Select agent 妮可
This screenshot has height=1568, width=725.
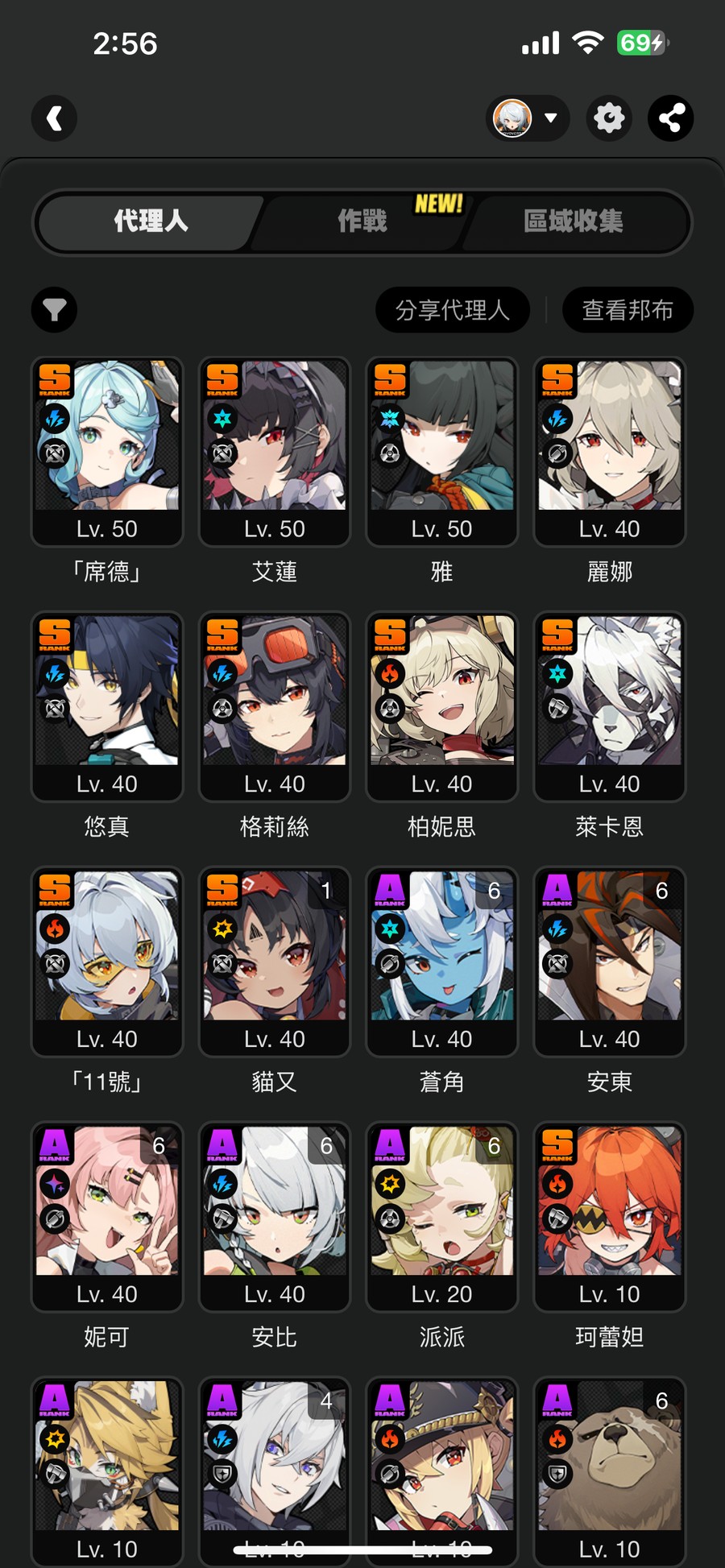click(107, 1216)
